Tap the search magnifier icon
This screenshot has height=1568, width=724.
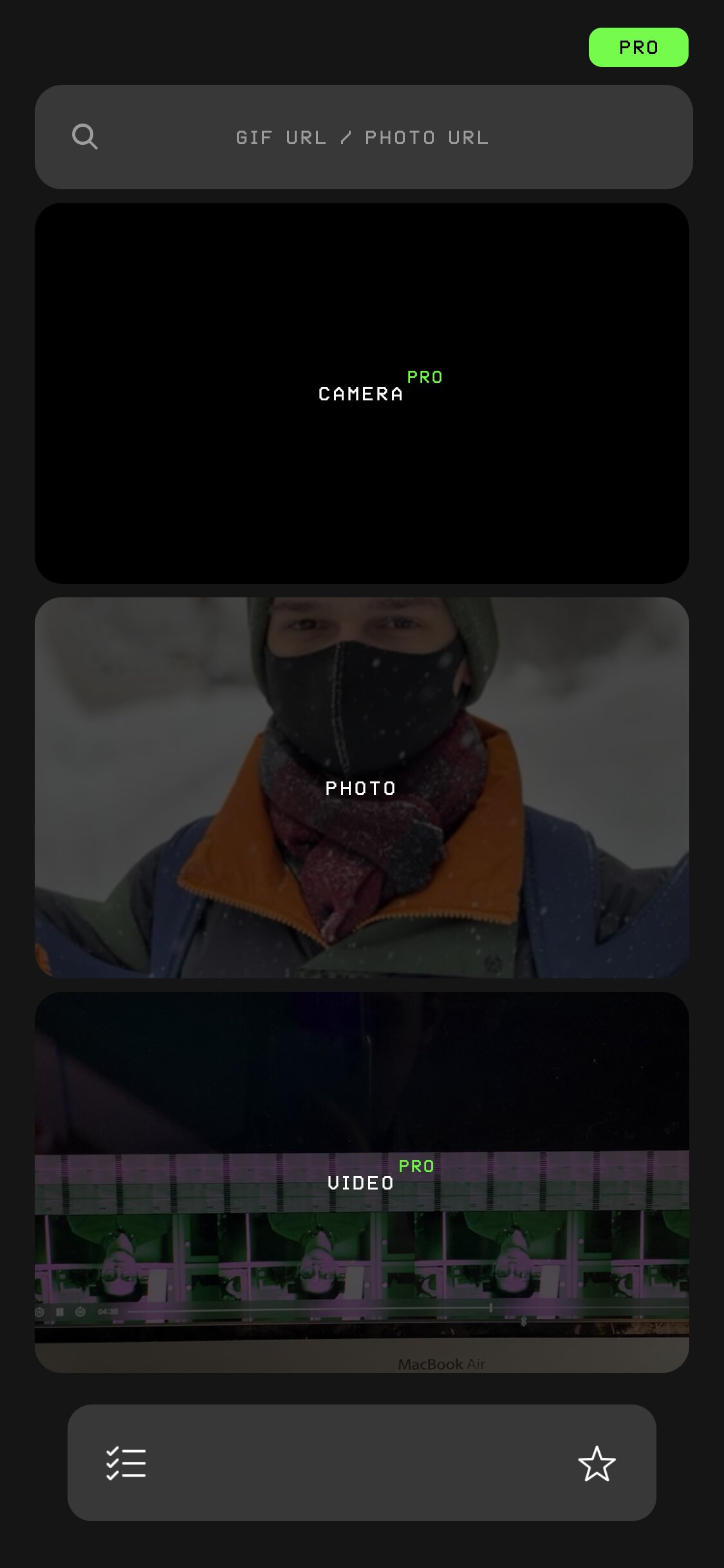[85, 137]
